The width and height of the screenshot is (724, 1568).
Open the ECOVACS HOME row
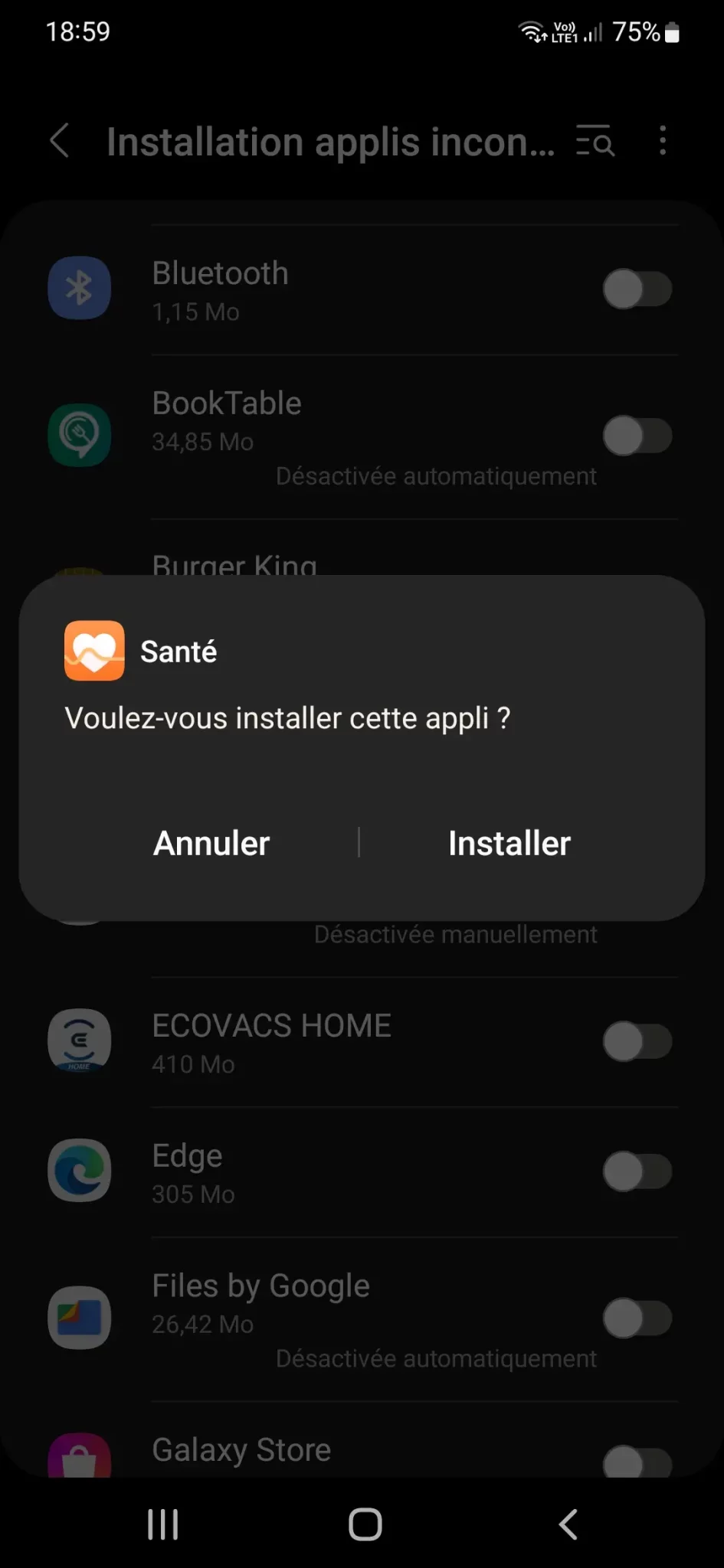tap(306, 1042)
